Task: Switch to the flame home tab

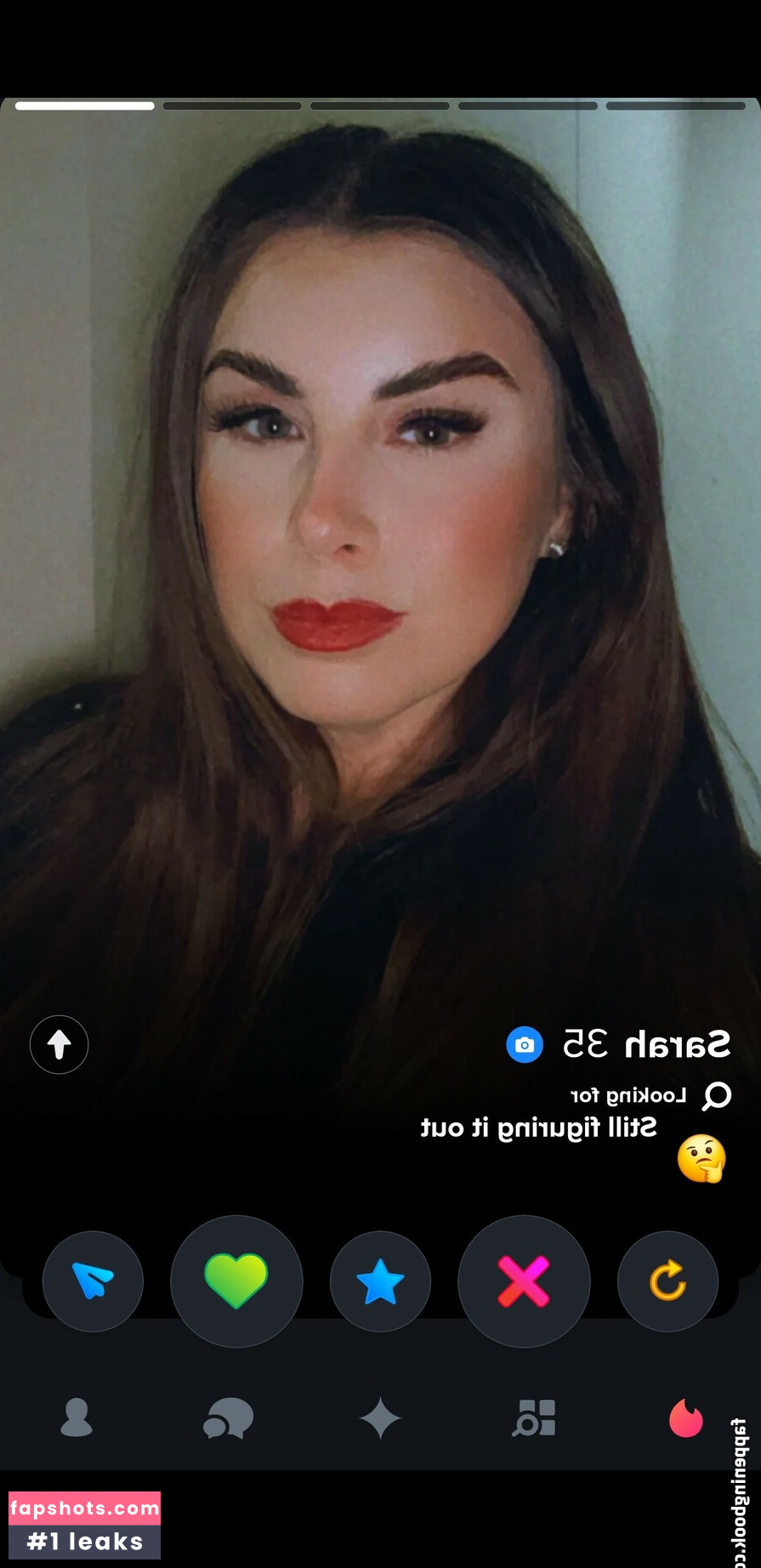Action: click(x=685, y=1418)
